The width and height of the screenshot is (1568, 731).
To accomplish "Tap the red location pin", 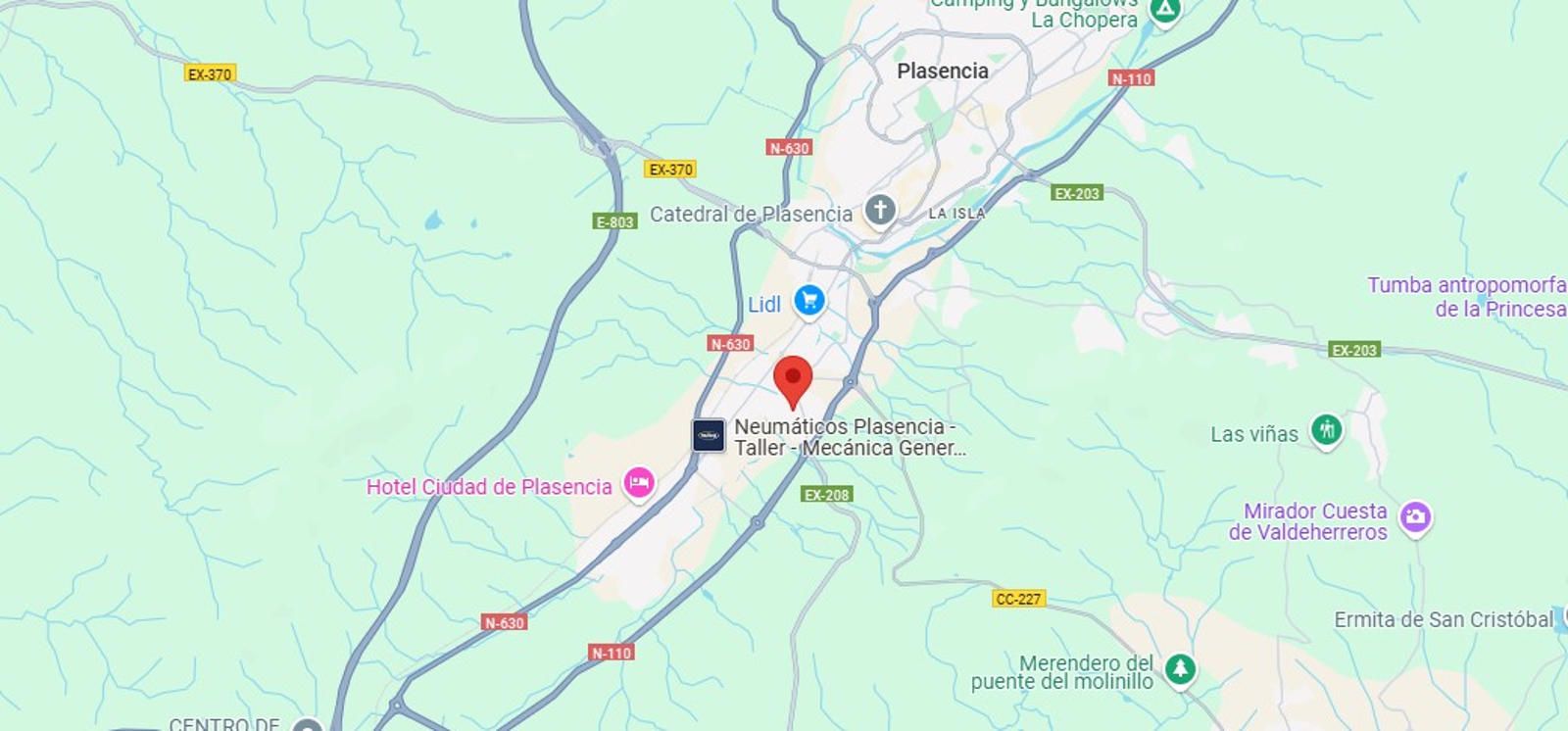I will click(793, 378).
